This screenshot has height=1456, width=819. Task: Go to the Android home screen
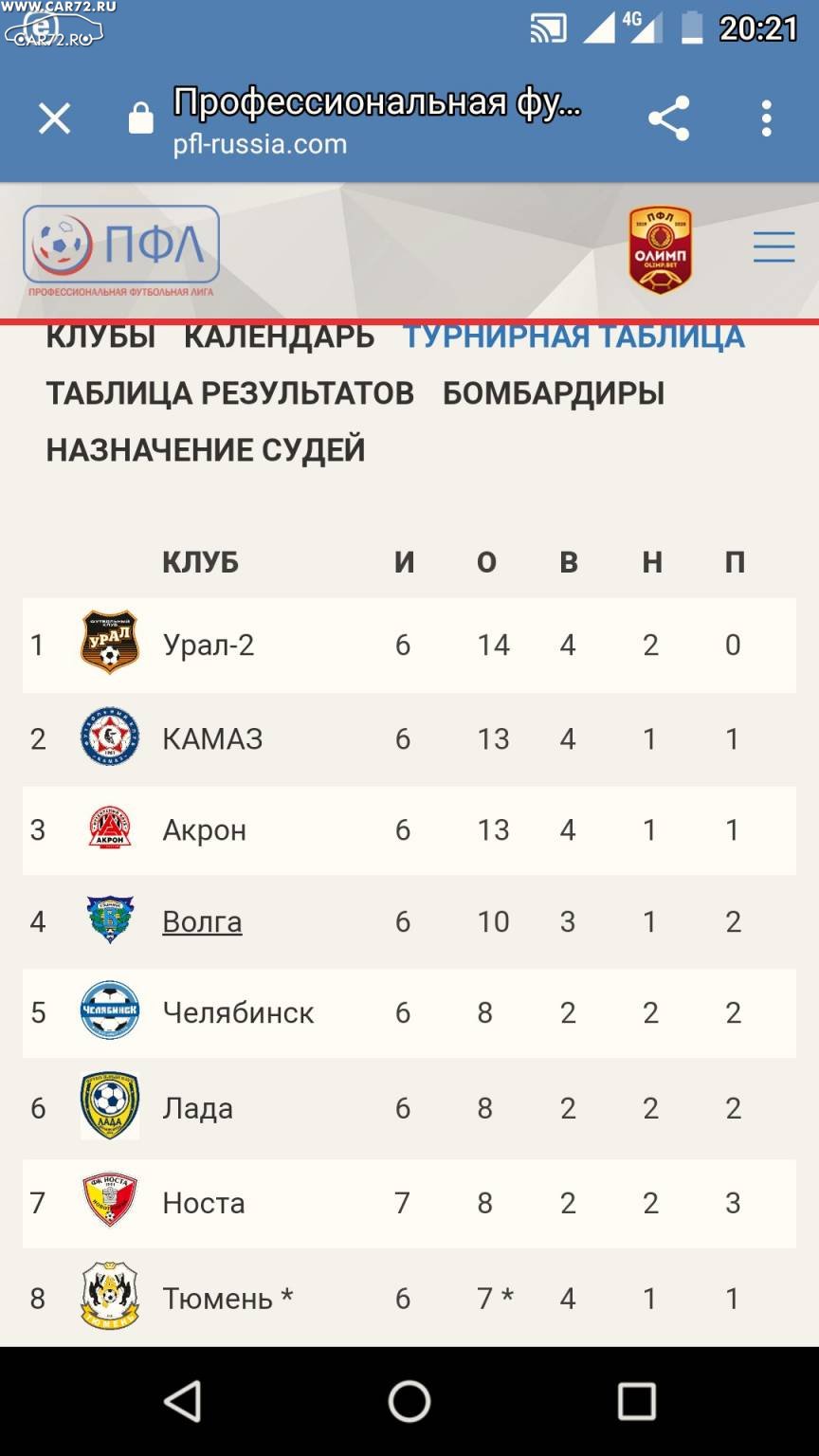click(409, 1401)
